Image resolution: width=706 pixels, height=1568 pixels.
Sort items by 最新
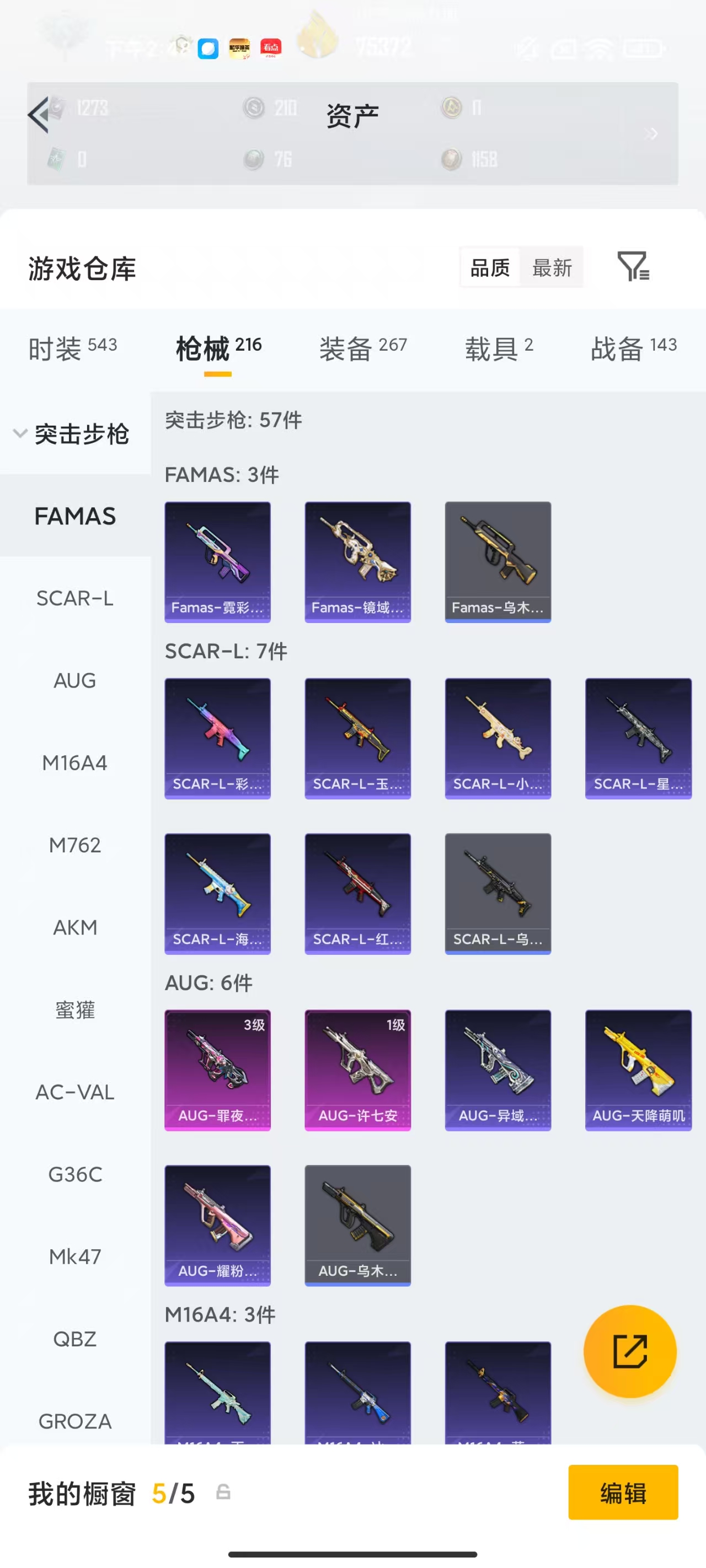click(551, 267)
